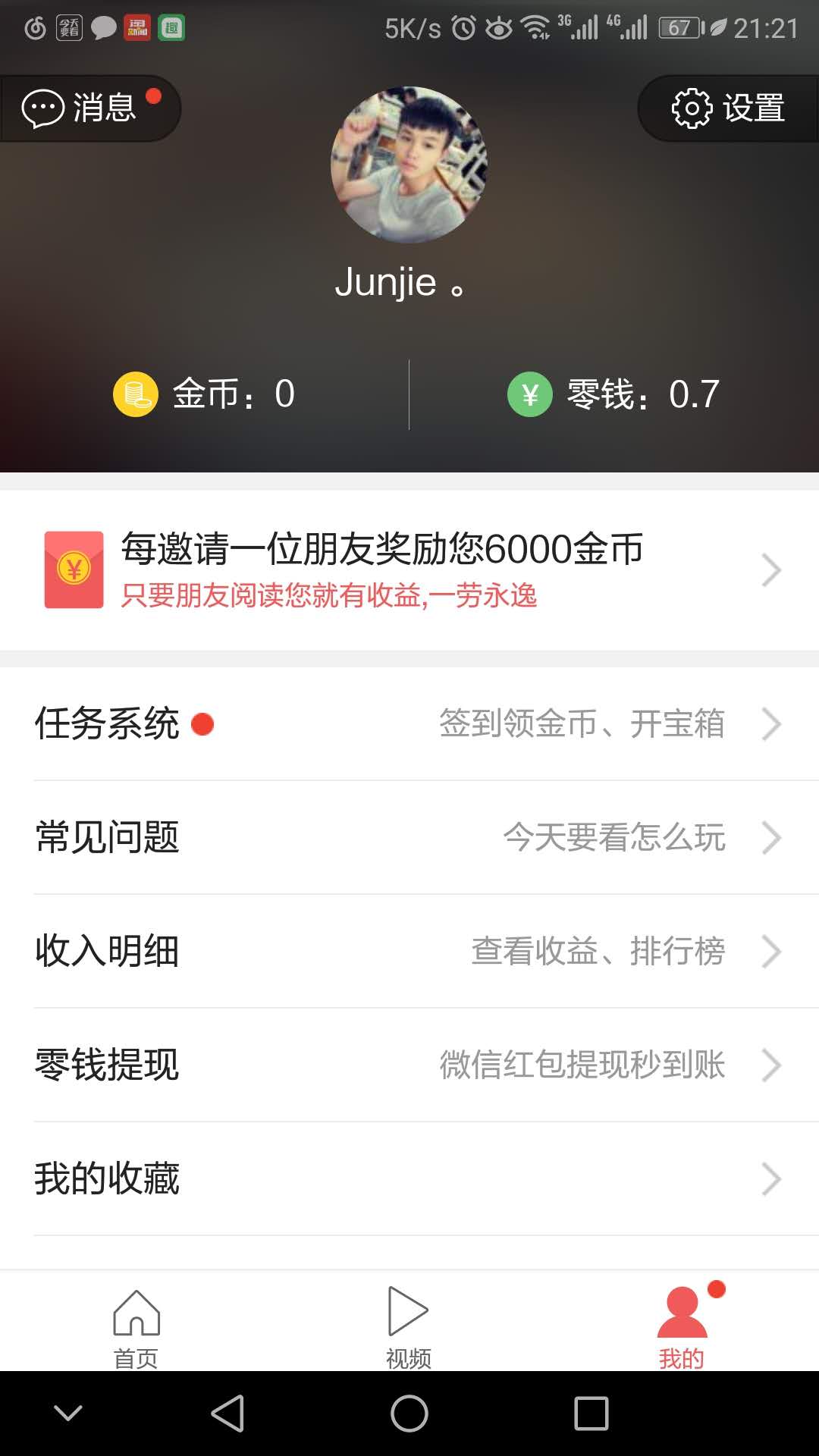Open 设置 settings
Screen dimensions: 819x1456
[728, 108]
